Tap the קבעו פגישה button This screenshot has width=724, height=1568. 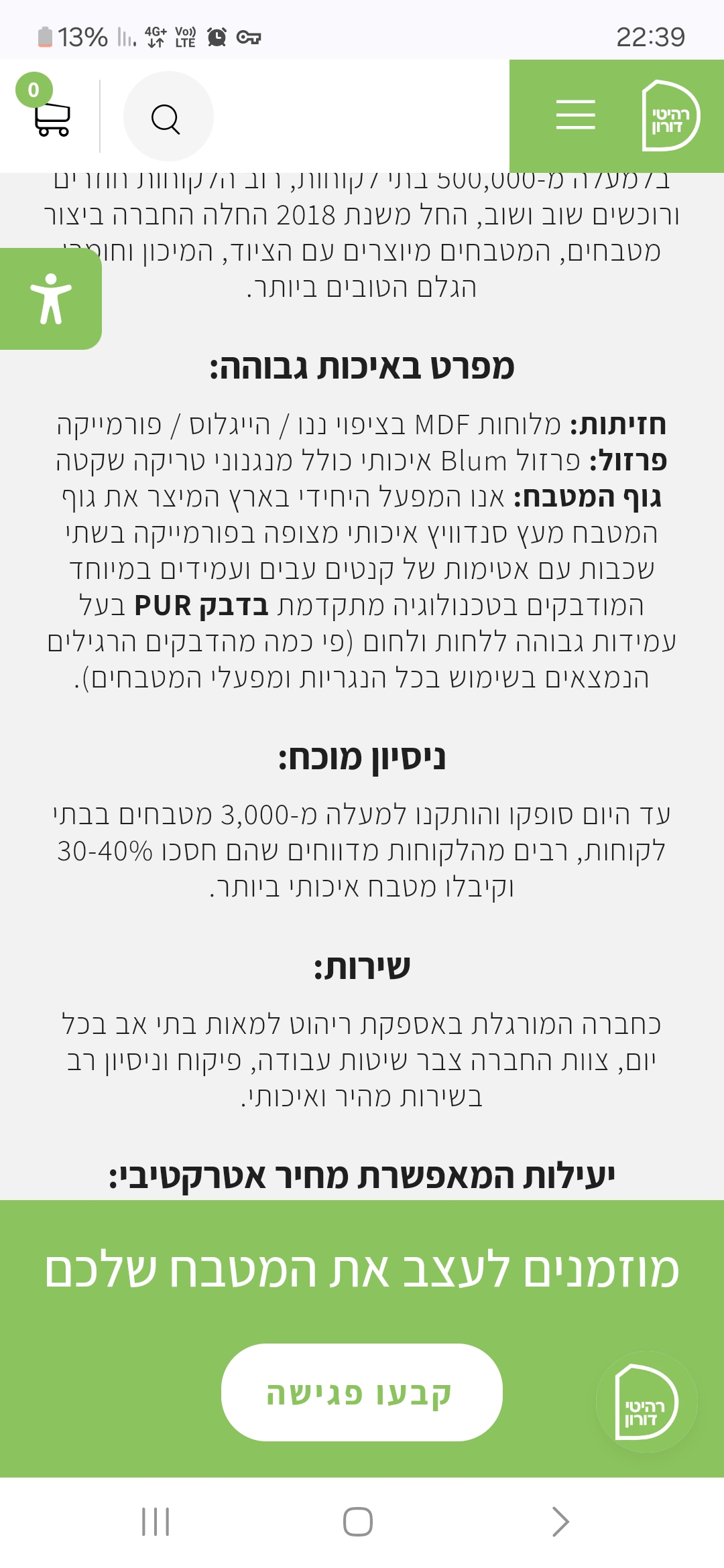coord(361,1392)
